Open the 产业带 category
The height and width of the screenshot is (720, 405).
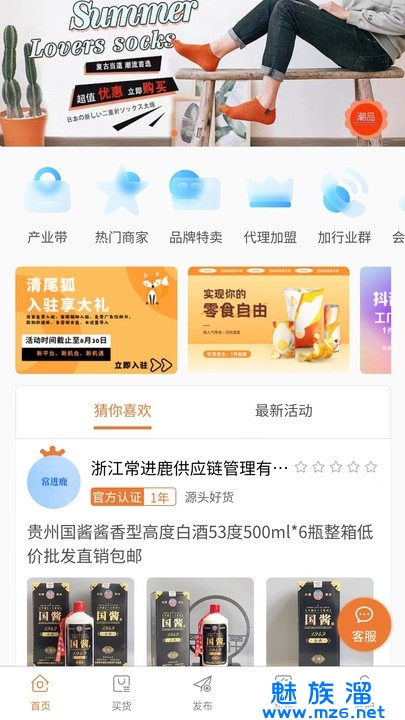pyautogui.click(x=47, y=205)
